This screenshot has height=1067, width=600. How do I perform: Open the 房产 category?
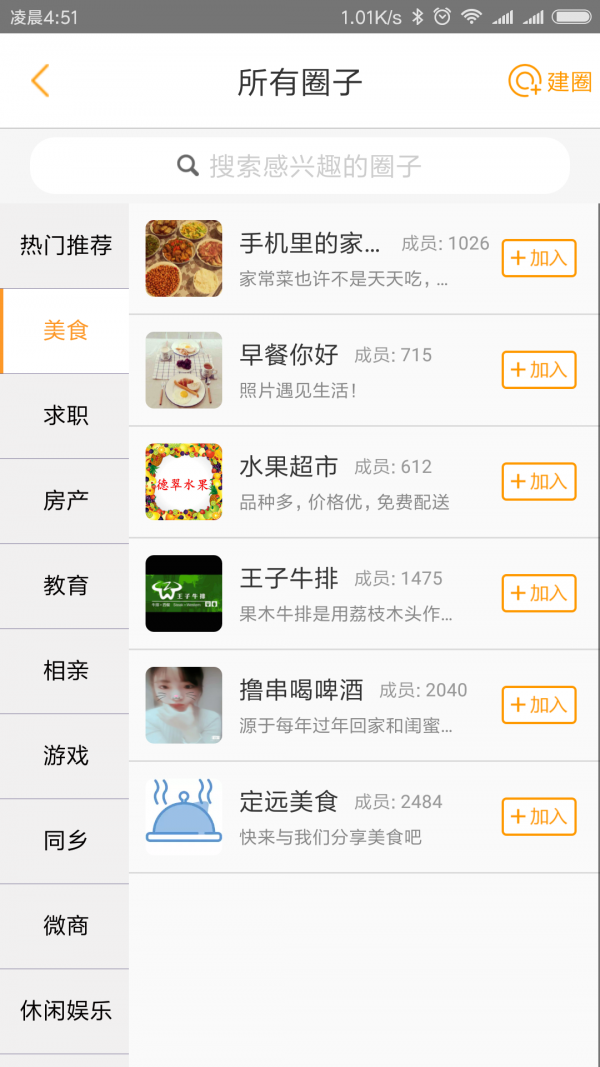tap(66, 501)
